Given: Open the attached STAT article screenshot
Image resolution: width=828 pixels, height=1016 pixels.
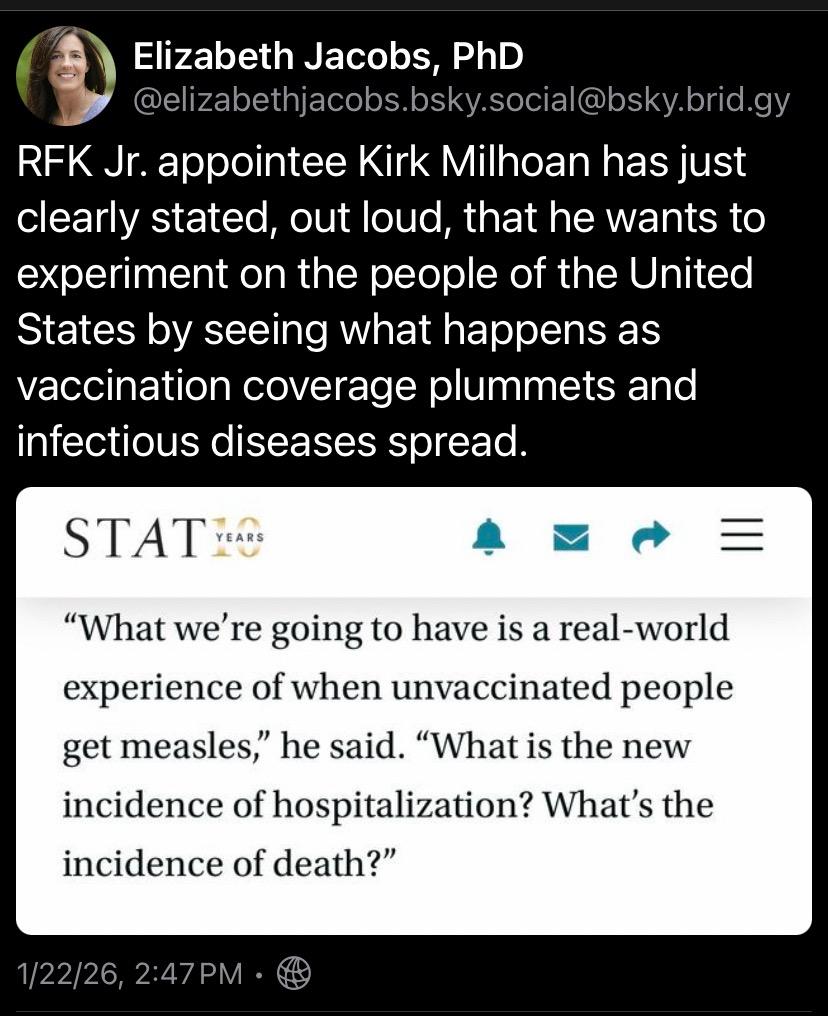Looking at the screenshot, I should [413, 710].
